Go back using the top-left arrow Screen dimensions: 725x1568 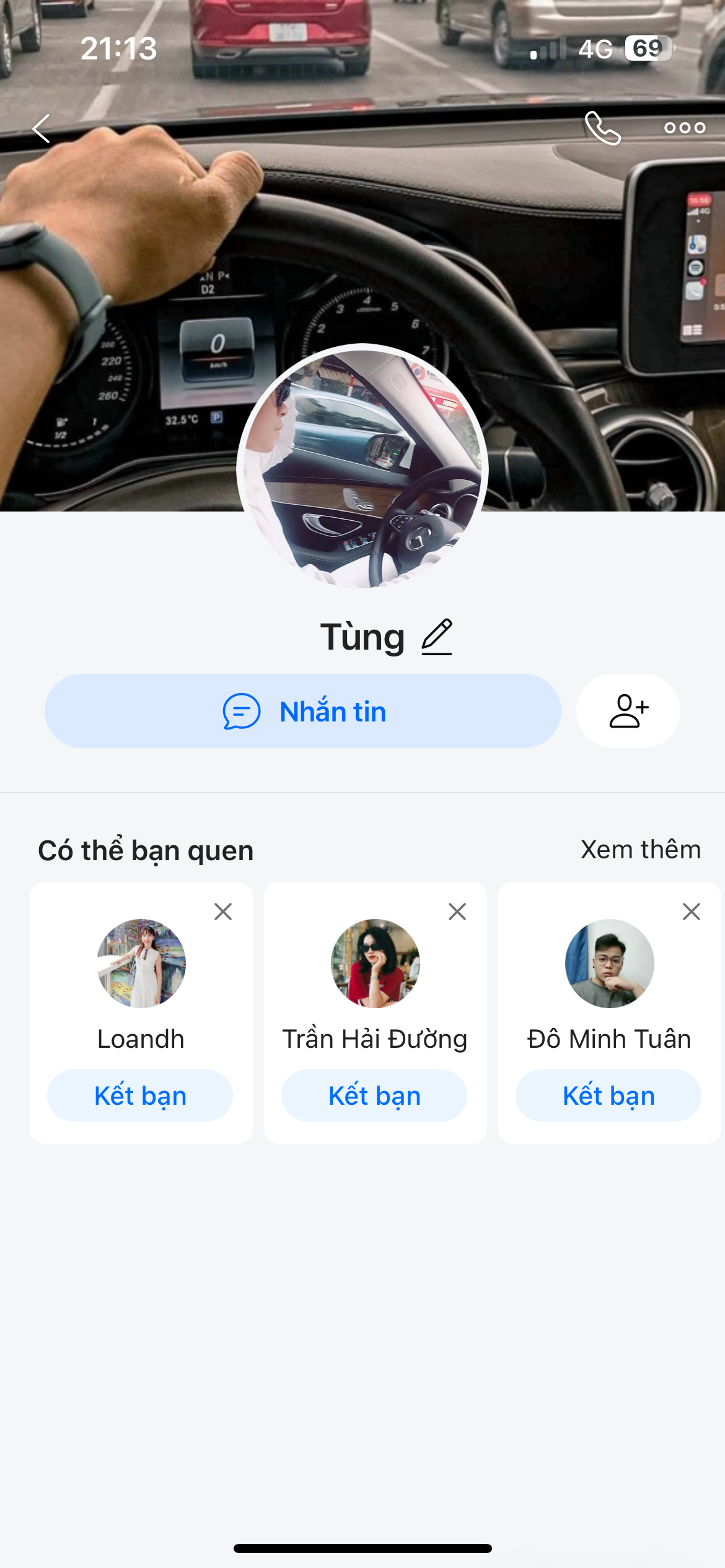[42, 129]
